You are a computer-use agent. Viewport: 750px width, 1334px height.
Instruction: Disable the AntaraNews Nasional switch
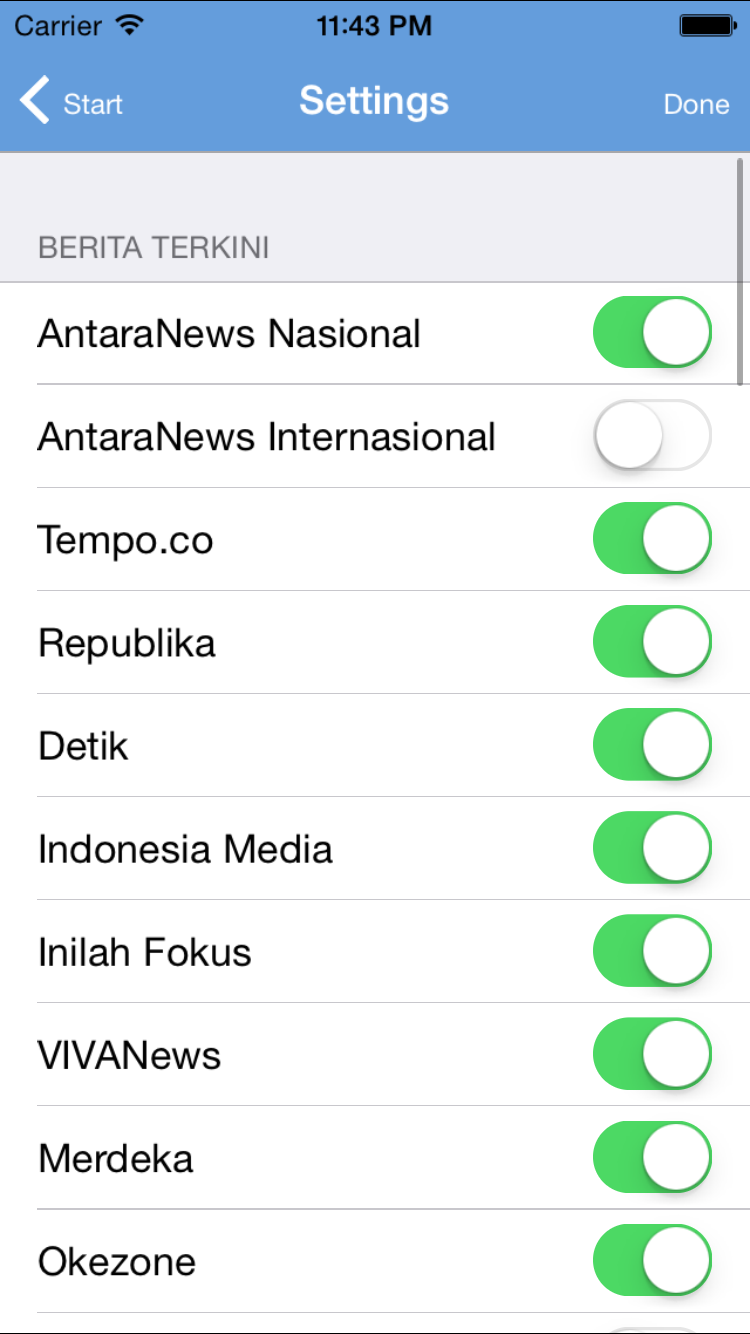coord(652,333)
